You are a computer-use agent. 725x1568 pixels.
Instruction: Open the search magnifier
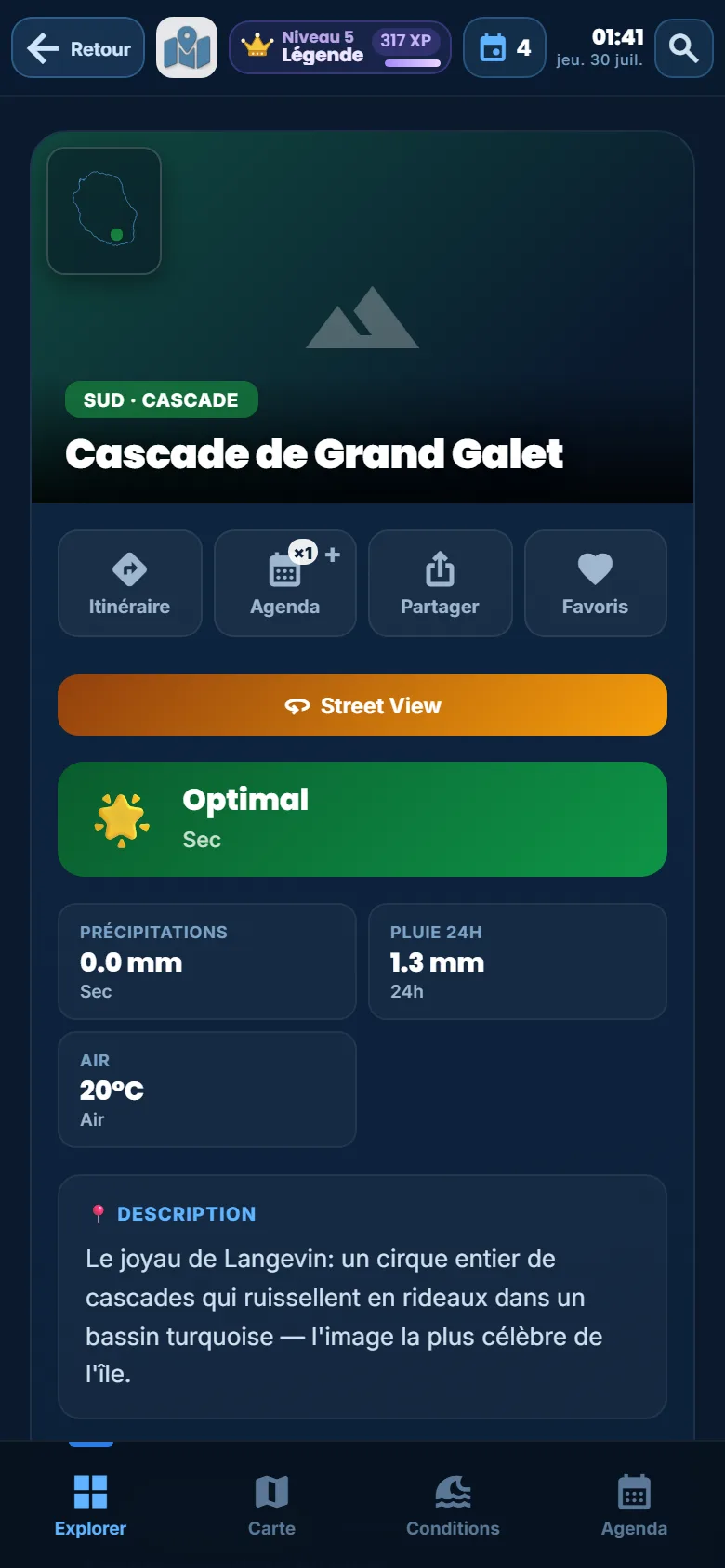click(683, 47)
